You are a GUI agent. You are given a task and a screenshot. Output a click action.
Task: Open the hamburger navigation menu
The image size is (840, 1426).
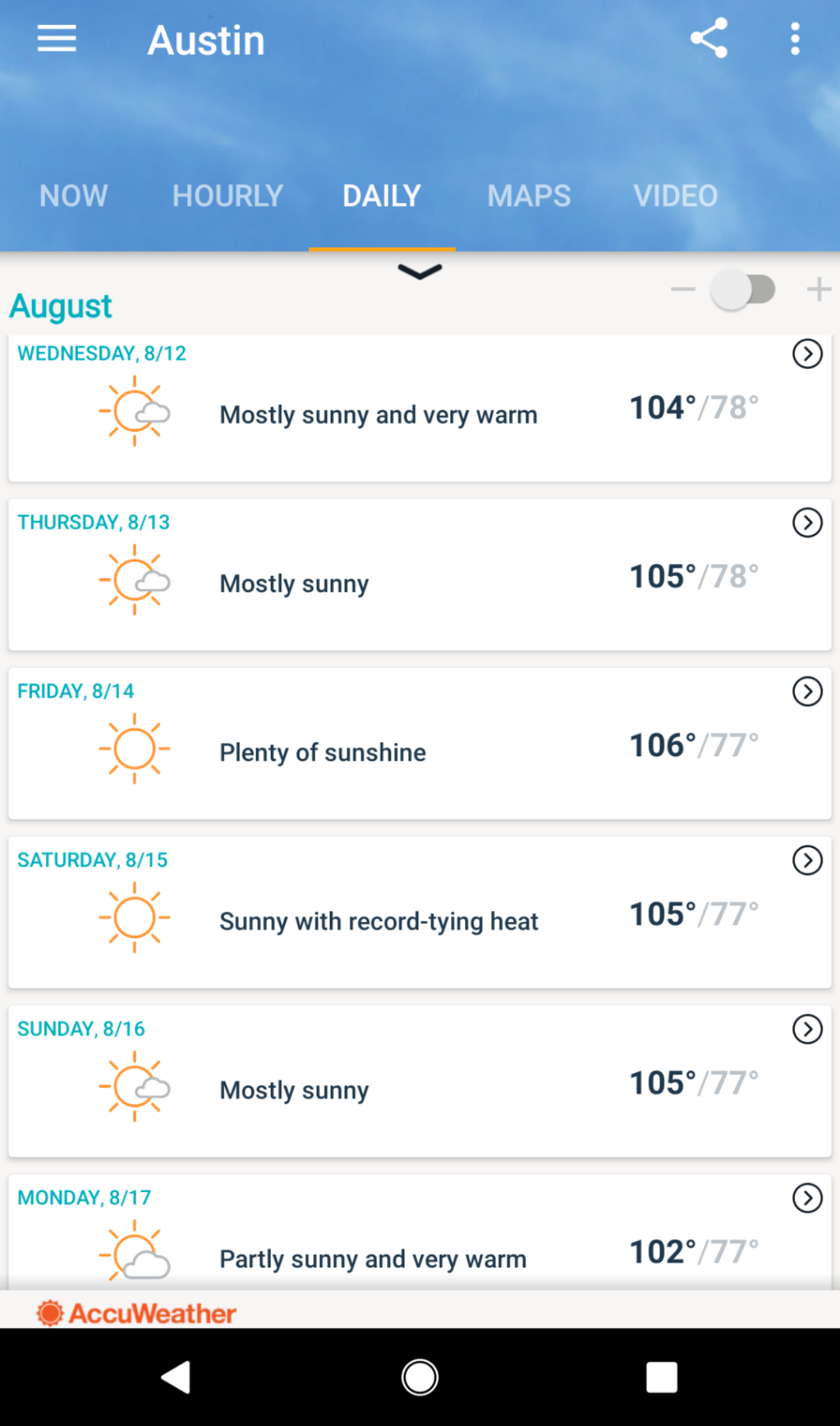[x=56, y=39]
